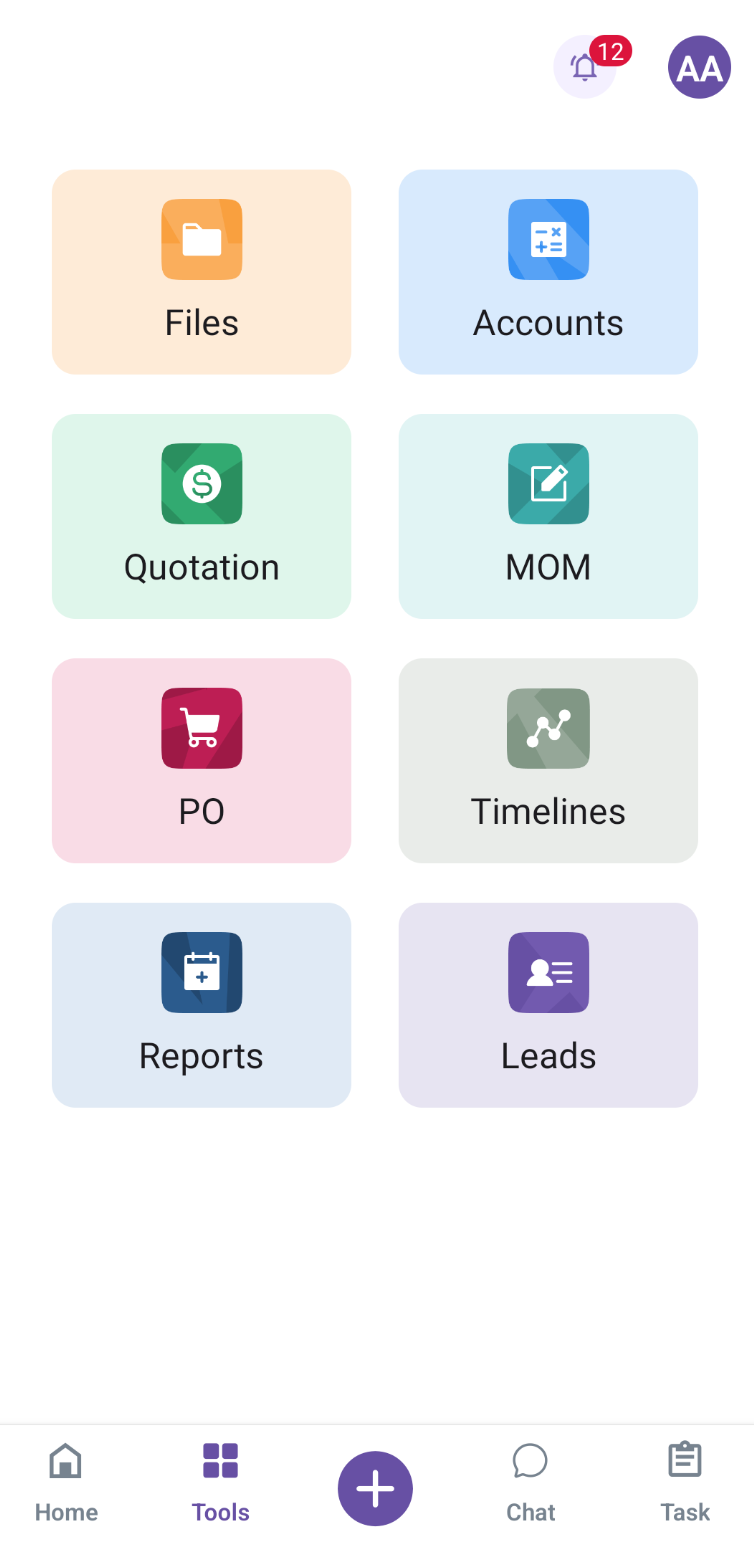Open the notifications bell
Screen dimensions: 754x1542
tap(585, 67)
